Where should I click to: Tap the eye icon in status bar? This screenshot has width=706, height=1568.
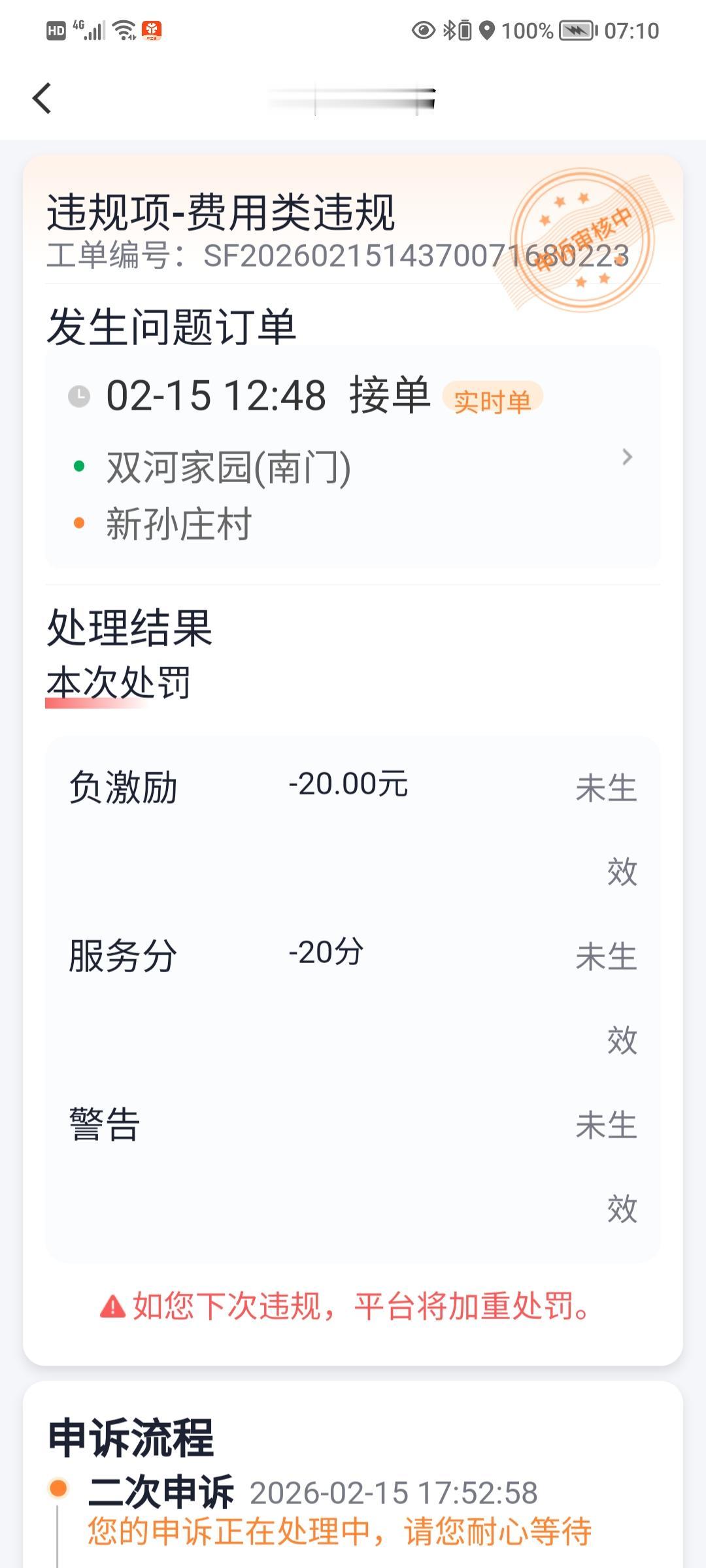(422, 29)
